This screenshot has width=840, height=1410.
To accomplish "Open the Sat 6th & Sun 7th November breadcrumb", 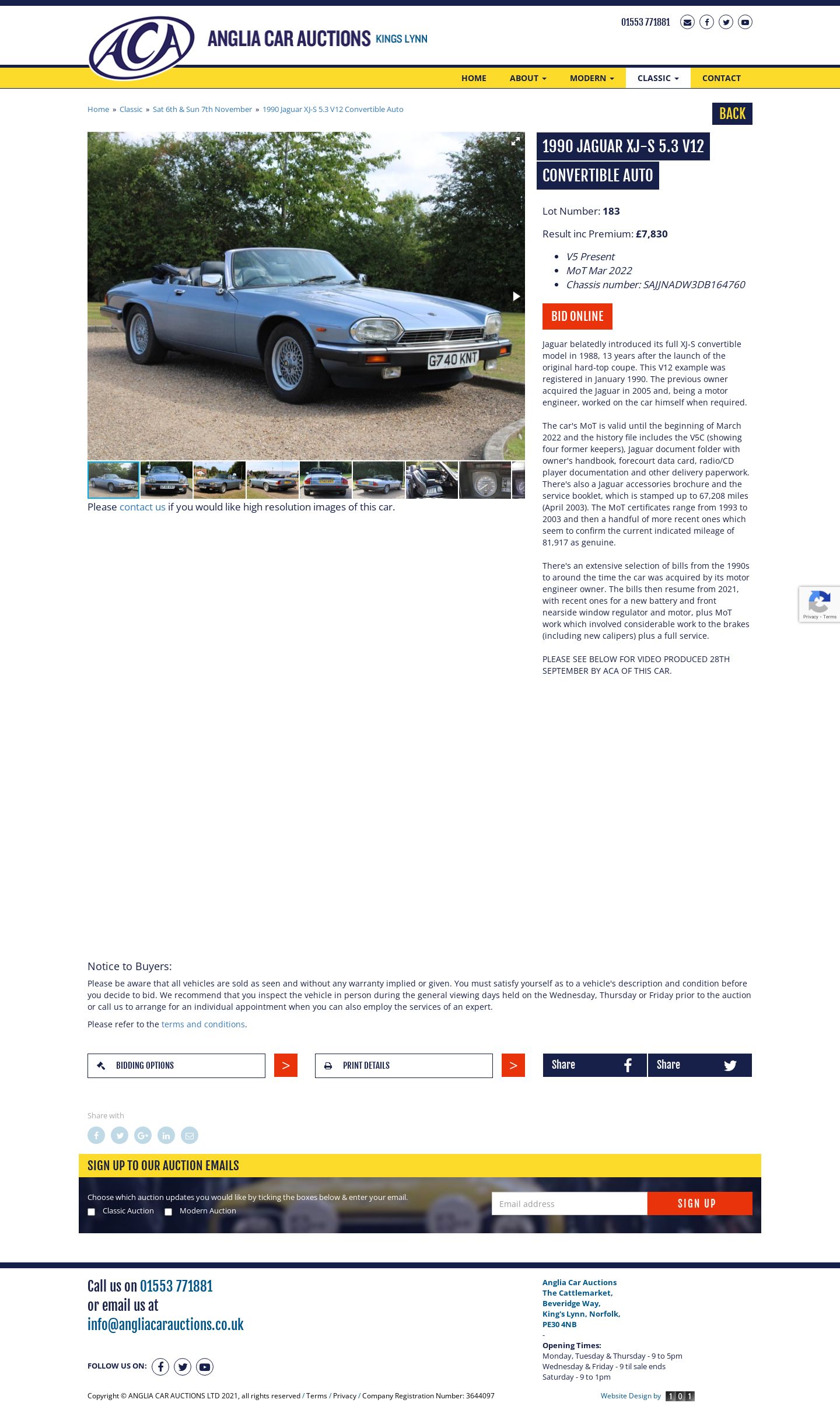I will click(202, 109).
